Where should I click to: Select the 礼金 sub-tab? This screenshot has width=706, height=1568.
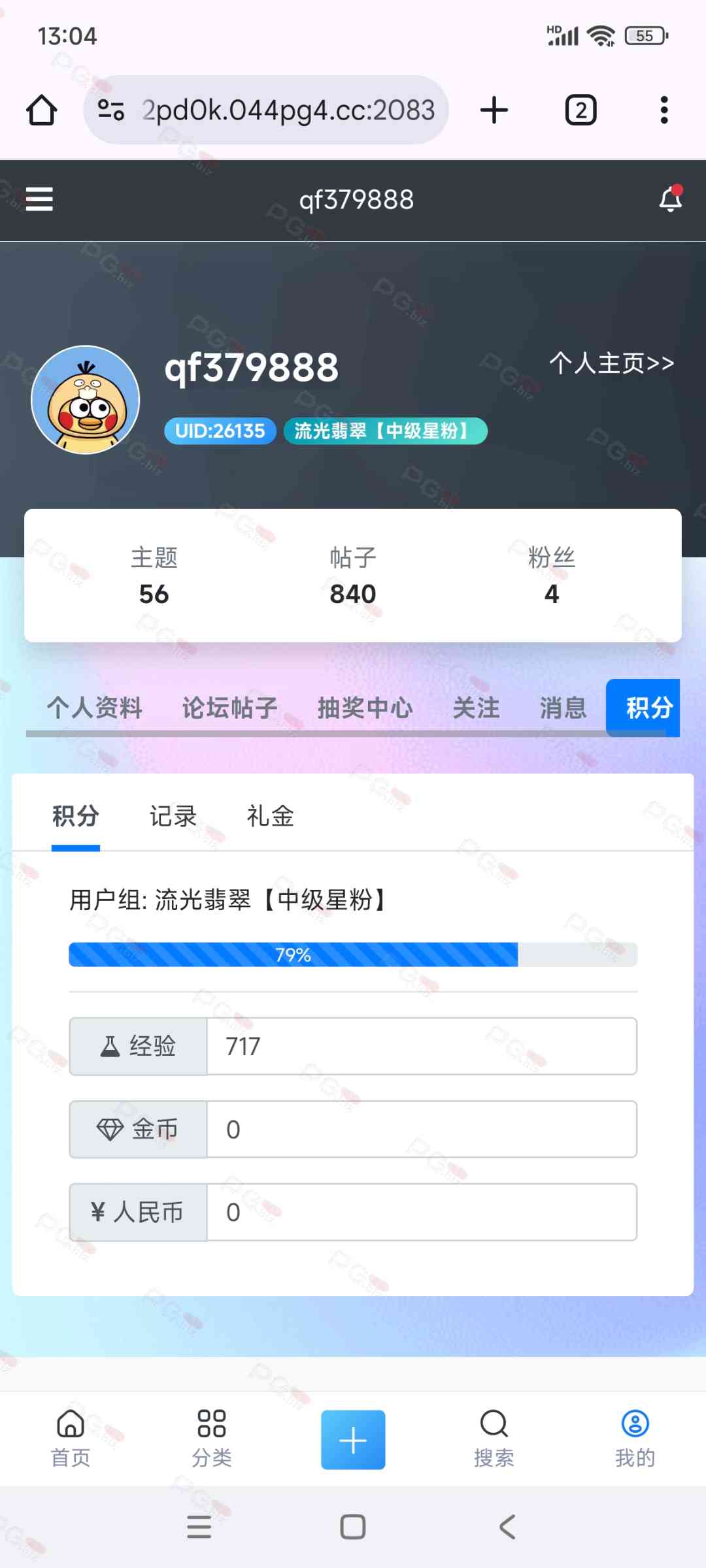tap(270, 816)
